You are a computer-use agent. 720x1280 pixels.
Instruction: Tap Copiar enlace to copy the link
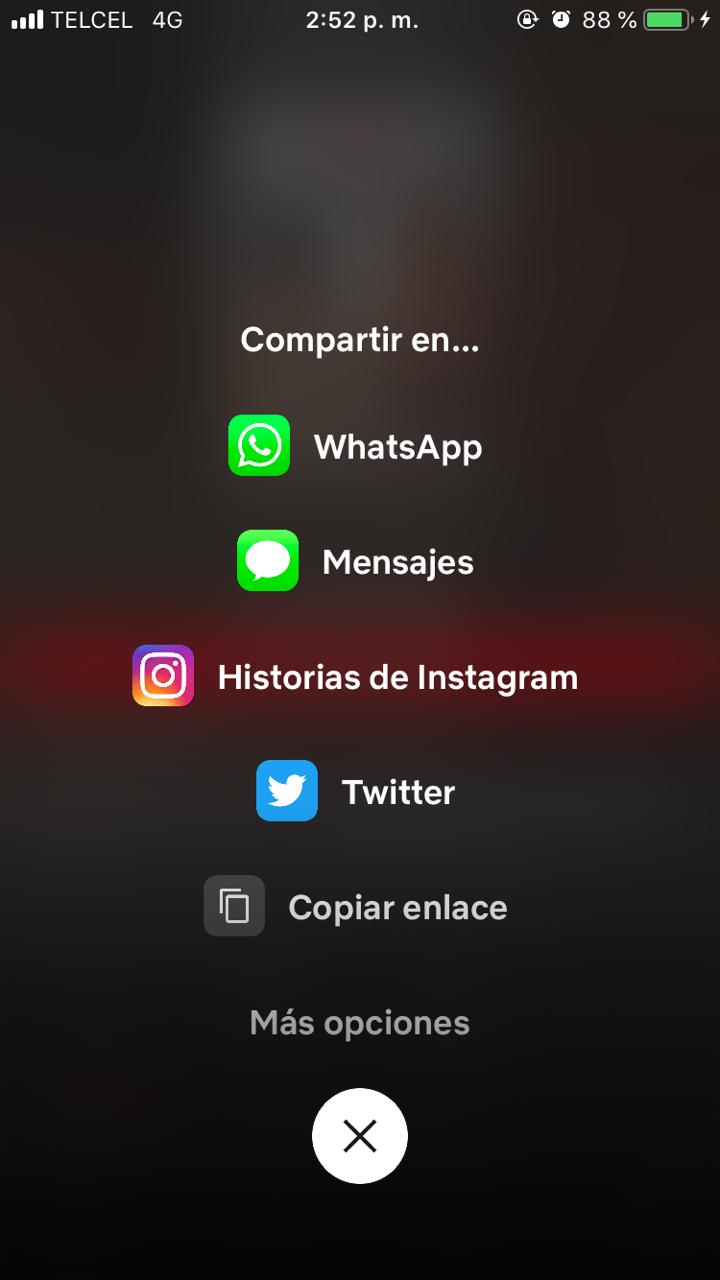tap(356, 907)
